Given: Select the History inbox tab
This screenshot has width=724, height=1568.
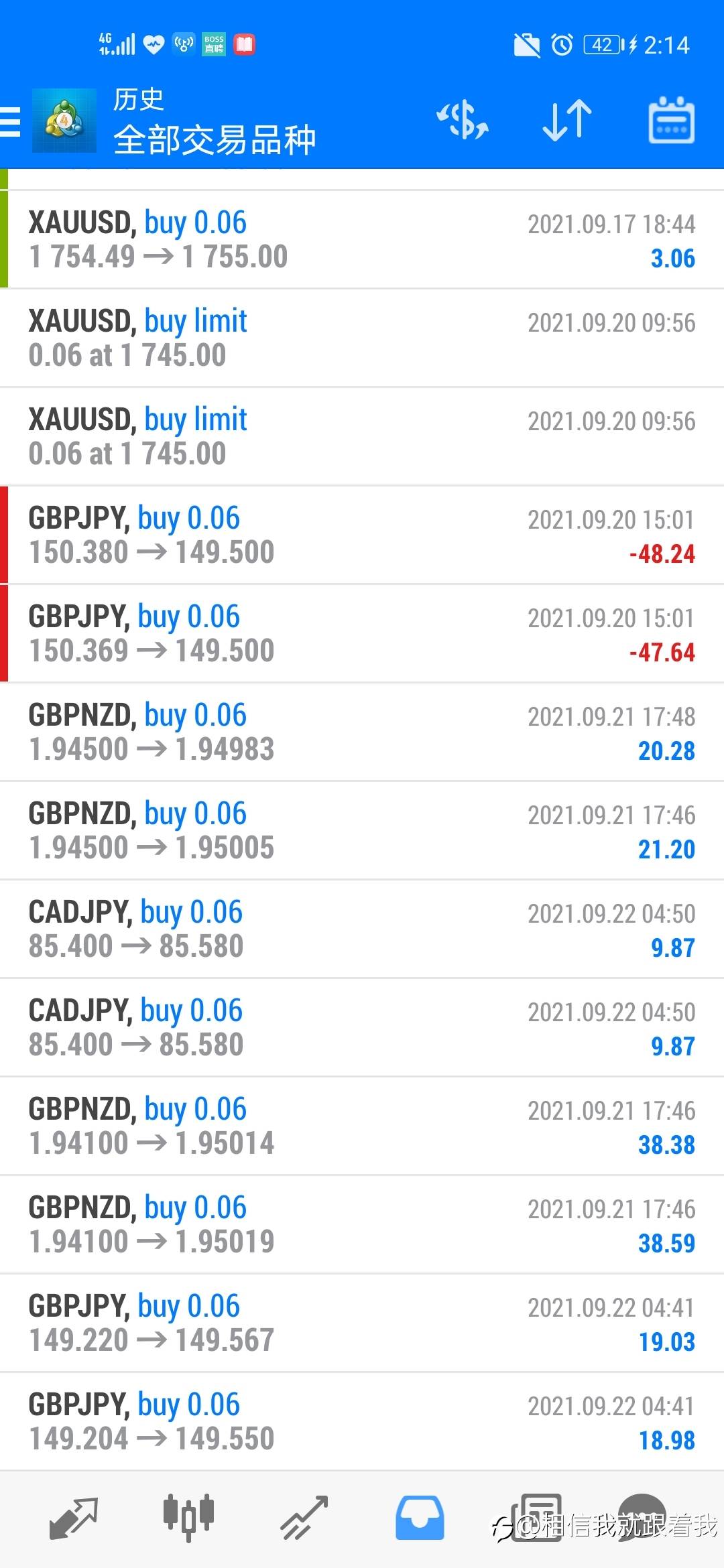Looking at the screenshot, I should tap(420, 1517).
